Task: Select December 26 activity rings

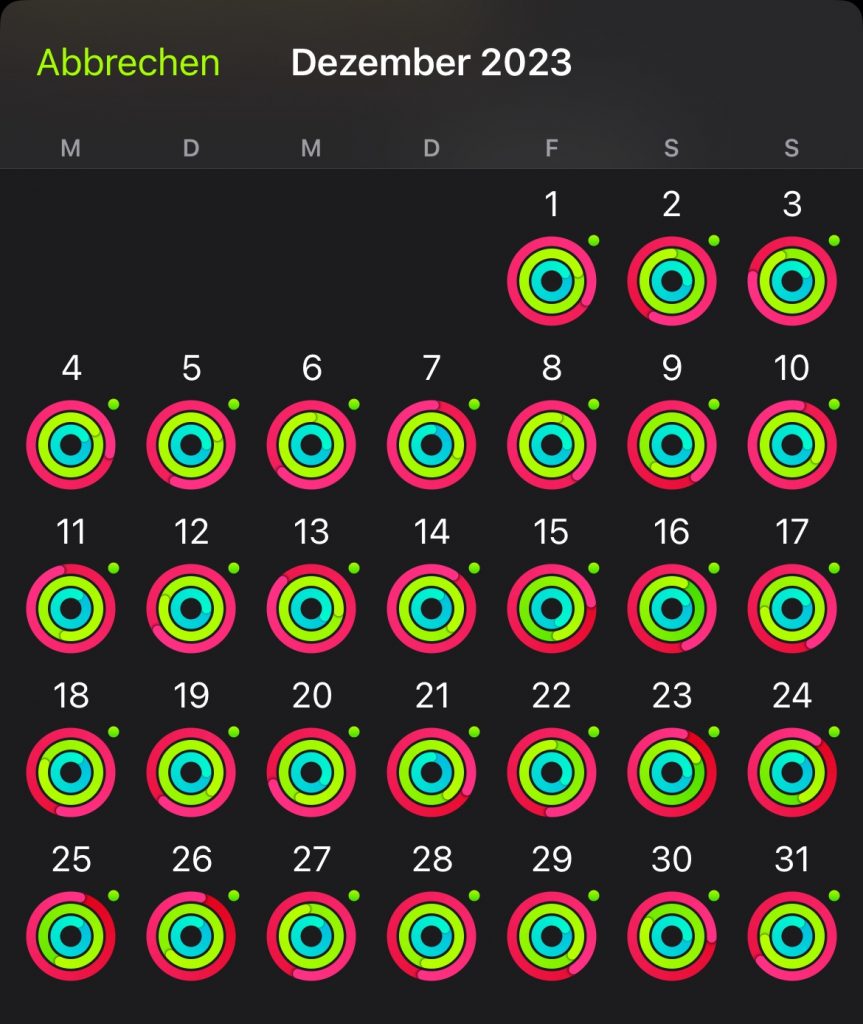Action: pos(191,935)
